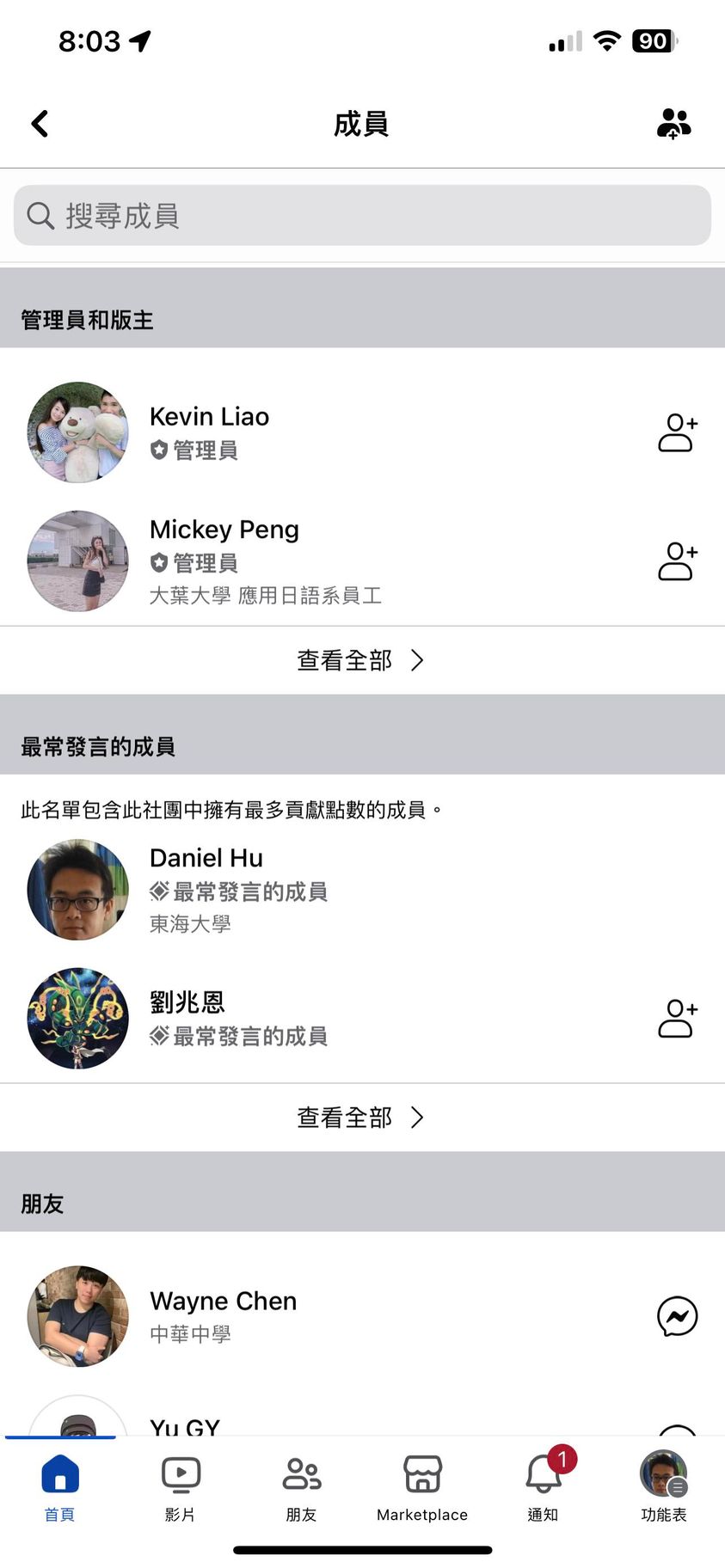Switch to the 朋友 tab

point(302,1488)
